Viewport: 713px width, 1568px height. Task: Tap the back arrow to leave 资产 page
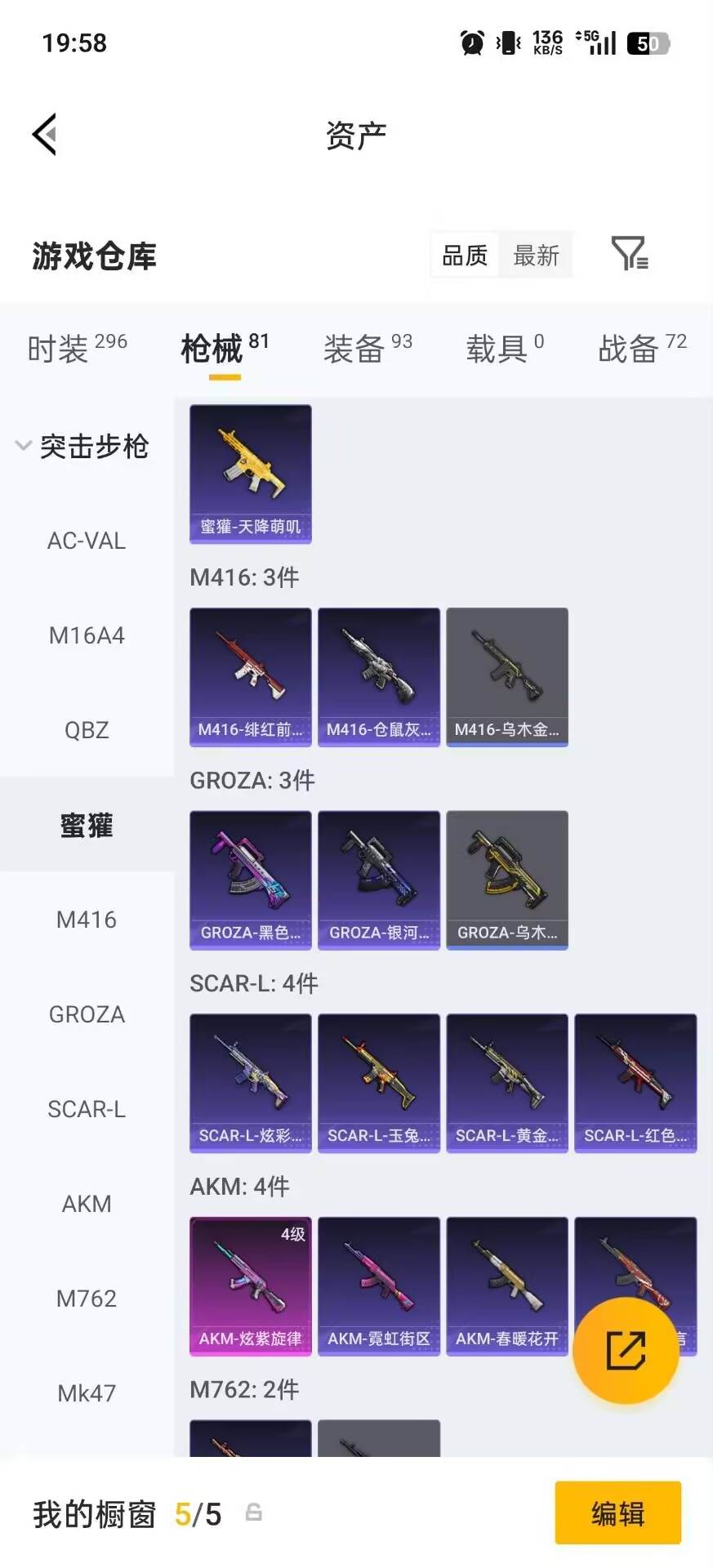pos(45,134)
